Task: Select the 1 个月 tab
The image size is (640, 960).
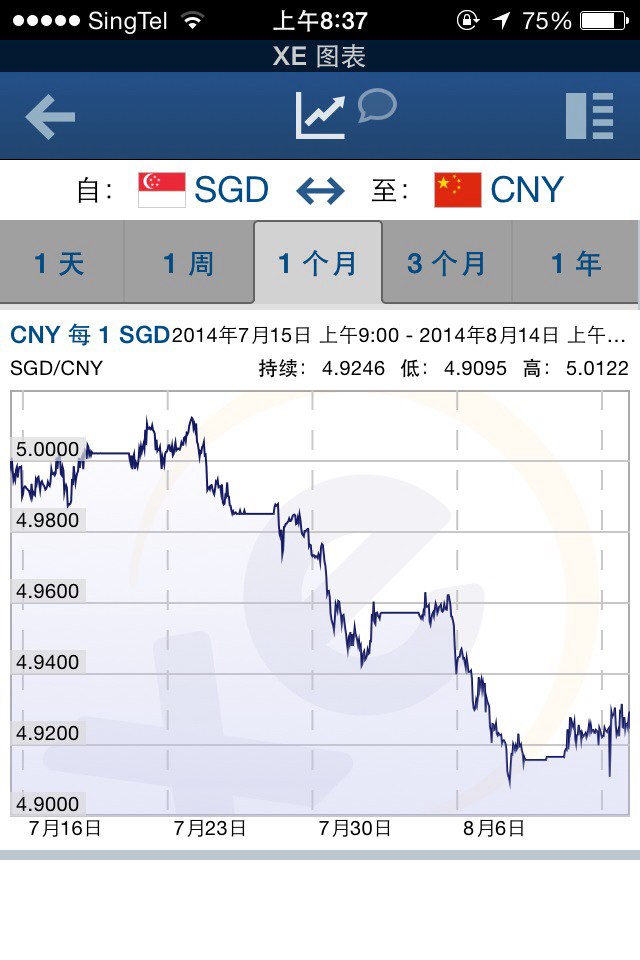Action: tap(318, 264)
